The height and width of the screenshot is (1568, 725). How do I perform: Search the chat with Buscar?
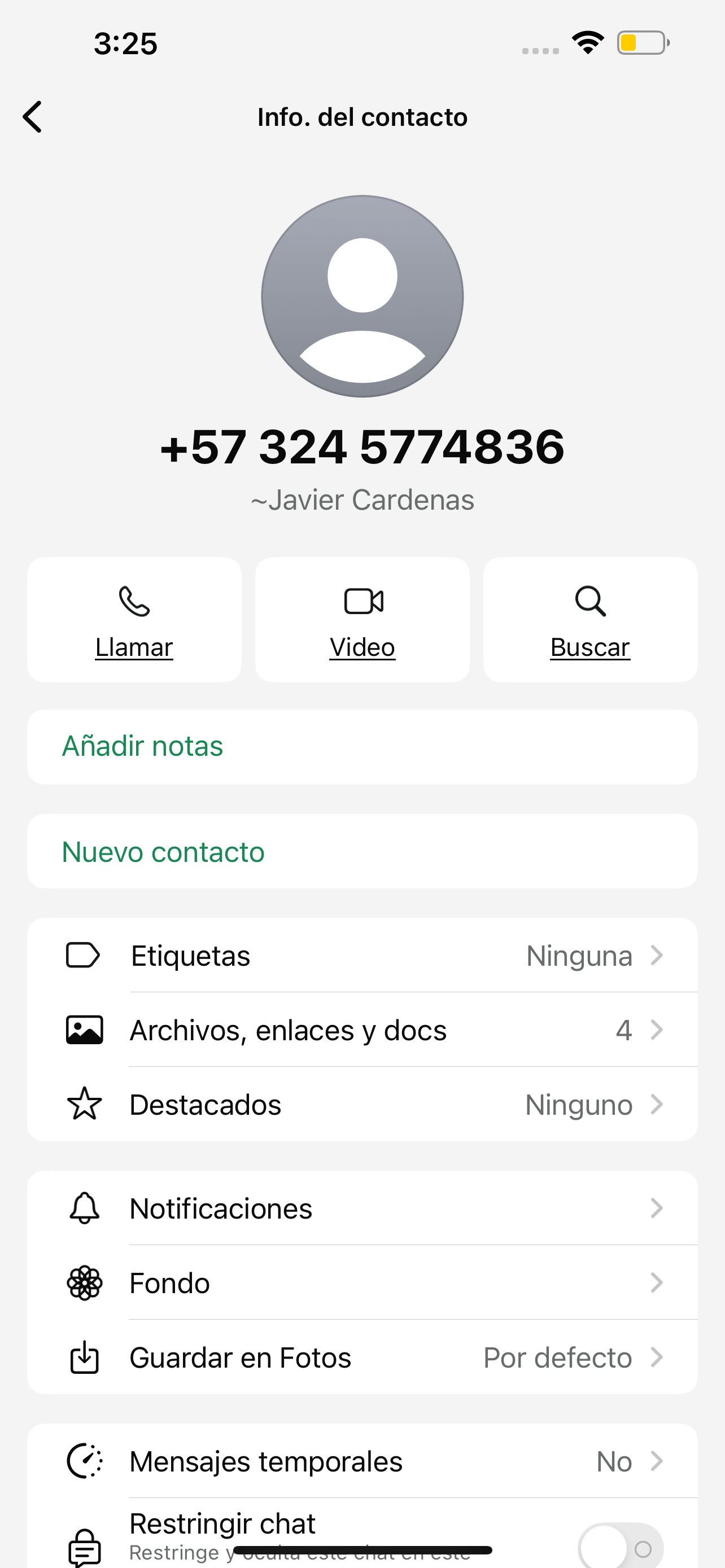tap(590, 620)
